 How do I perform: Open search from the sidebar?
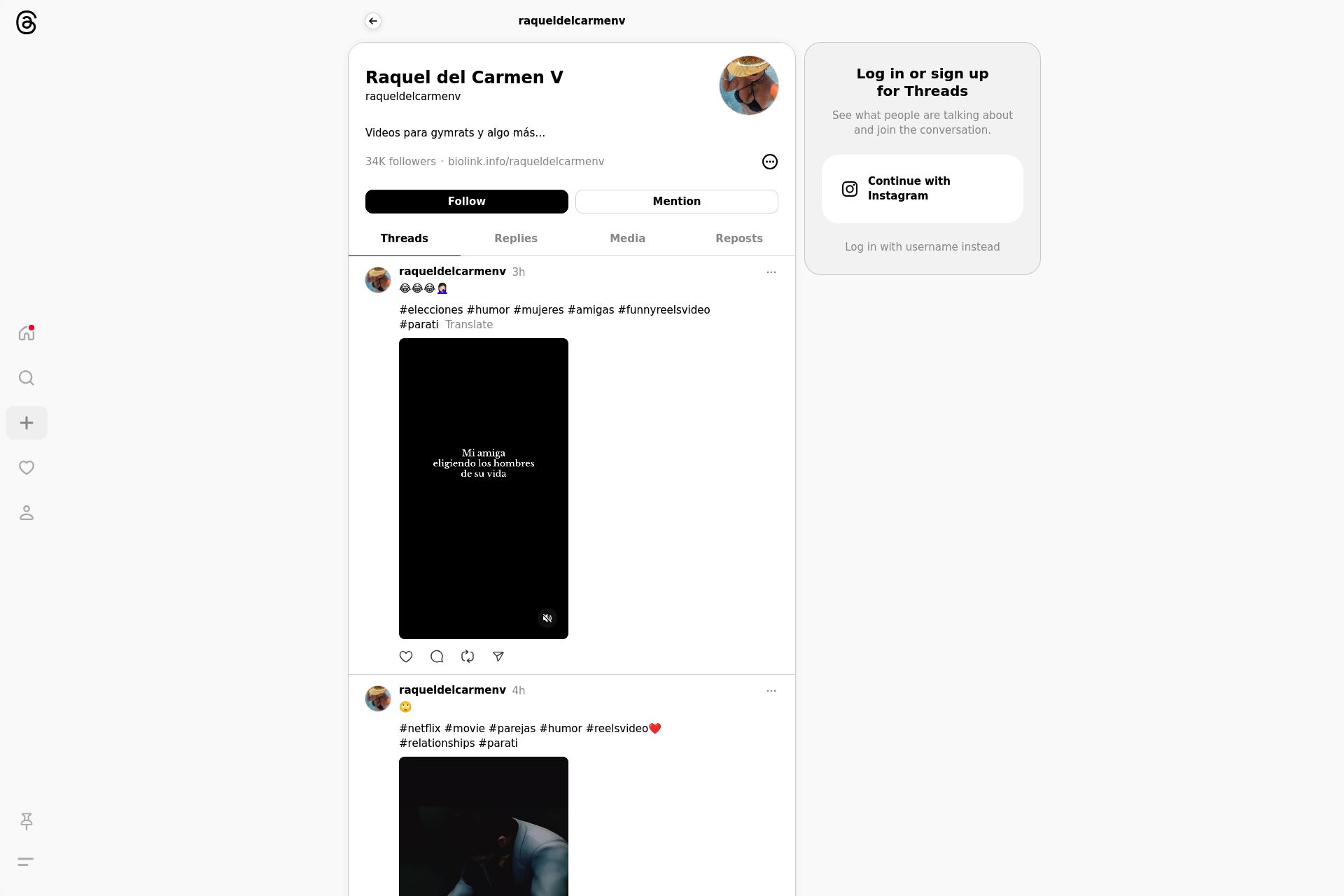pyautogui.click(x=27, y=378)
